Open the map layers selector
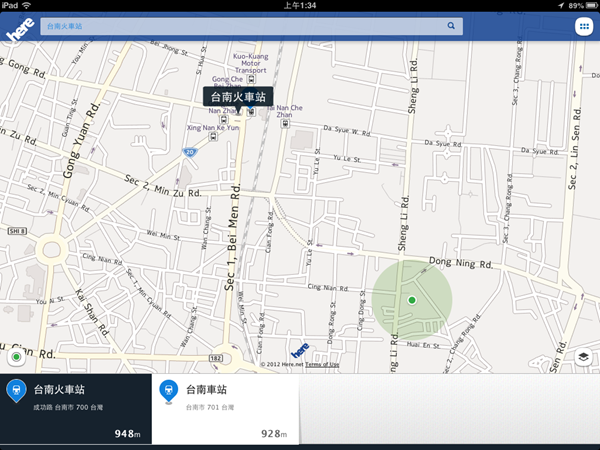This screenshot has width=600, height=450. (x=584, y=357)
